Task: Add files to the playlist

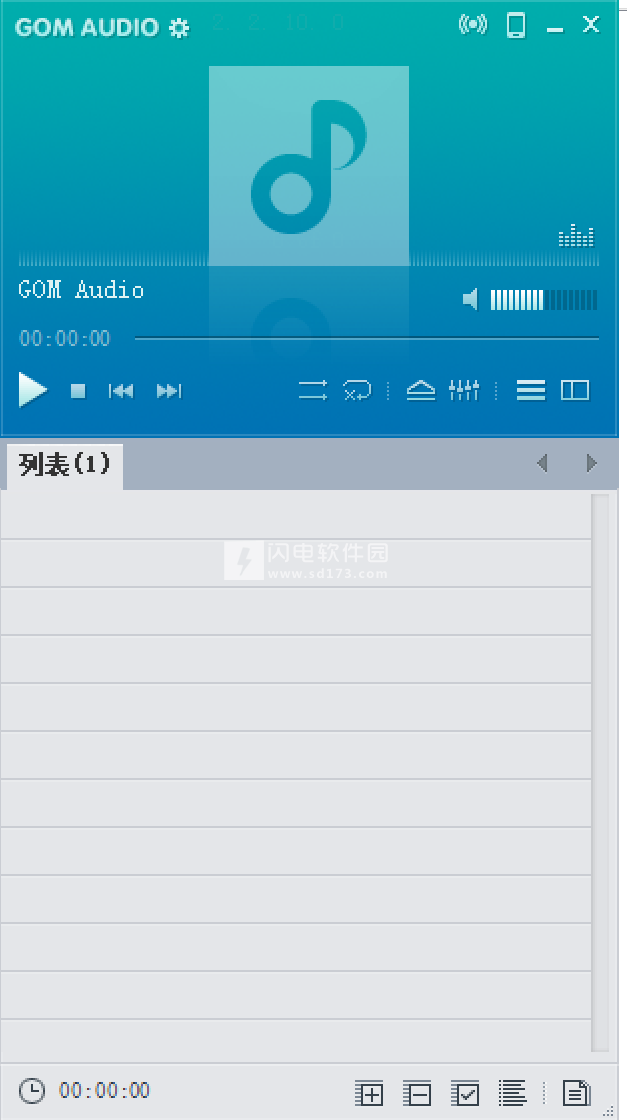Action: pyautogui.click(x=369, y=1093)
